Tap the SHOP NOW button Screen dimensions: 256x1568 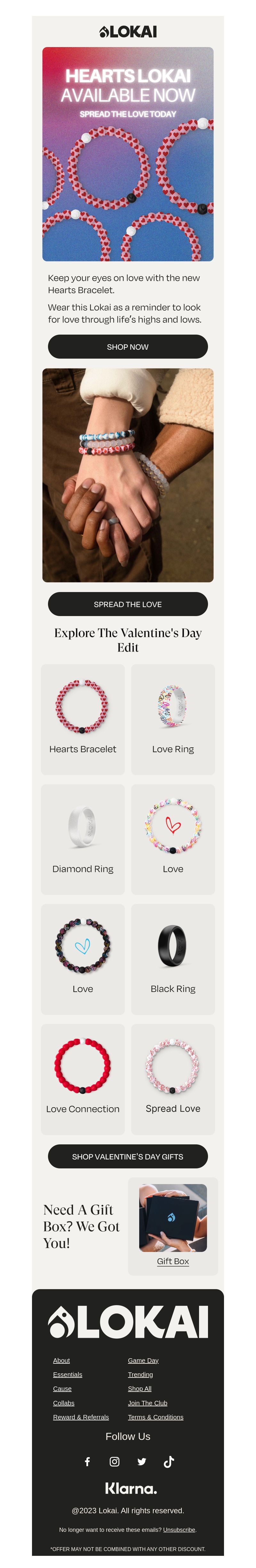click(128, 346)
